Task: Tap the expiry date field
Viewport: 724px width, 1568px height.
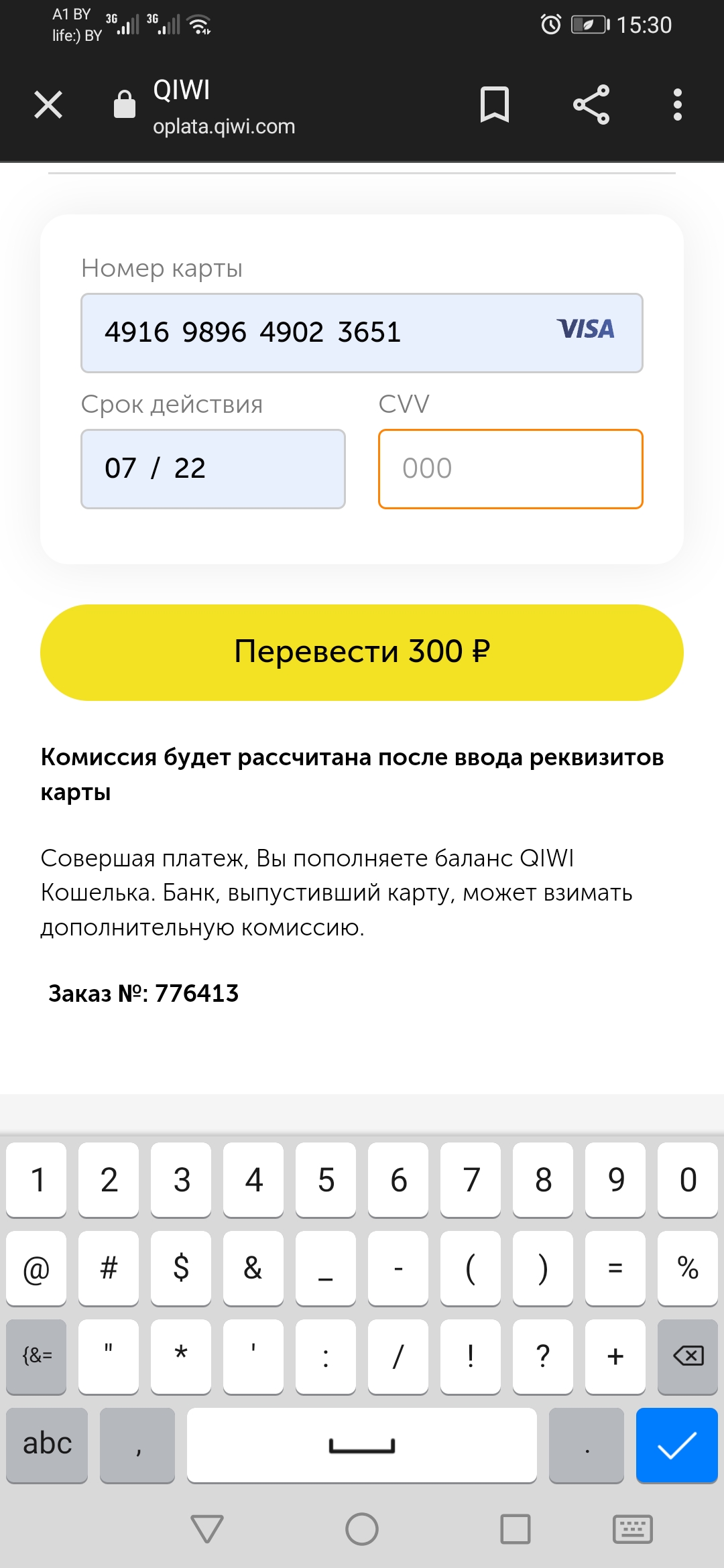Action: pos(213,469)
